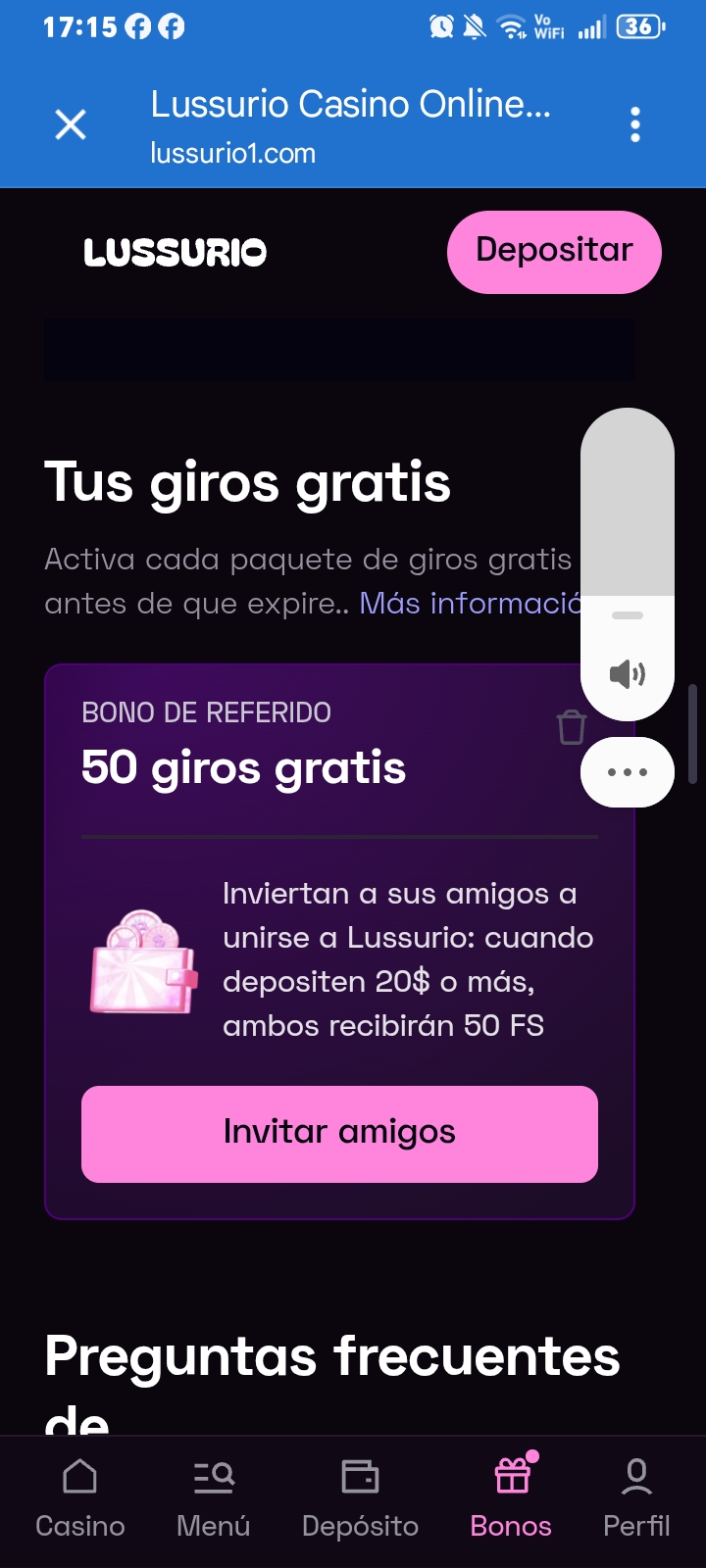This screenshot has width=706, height=1568.
Task: Tap Invitar amigos
Action: click(339, 1134)
